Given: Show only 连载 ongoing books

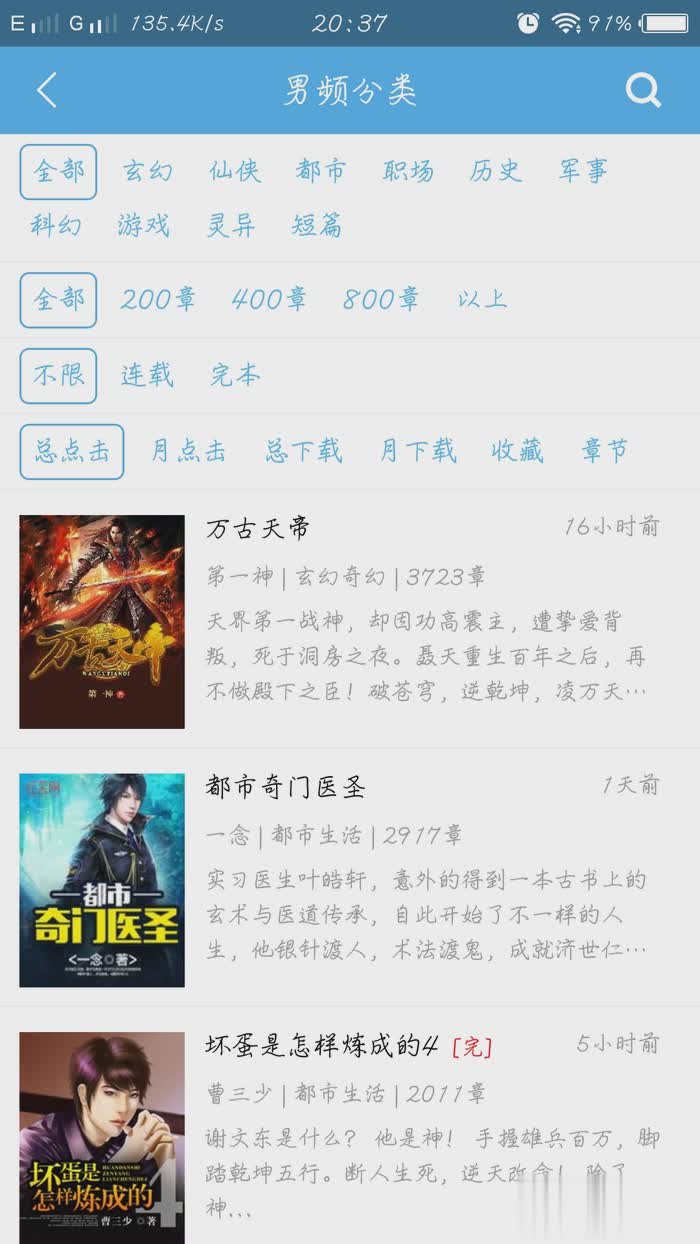Looking at the screenshot, I should coord(148,375).
